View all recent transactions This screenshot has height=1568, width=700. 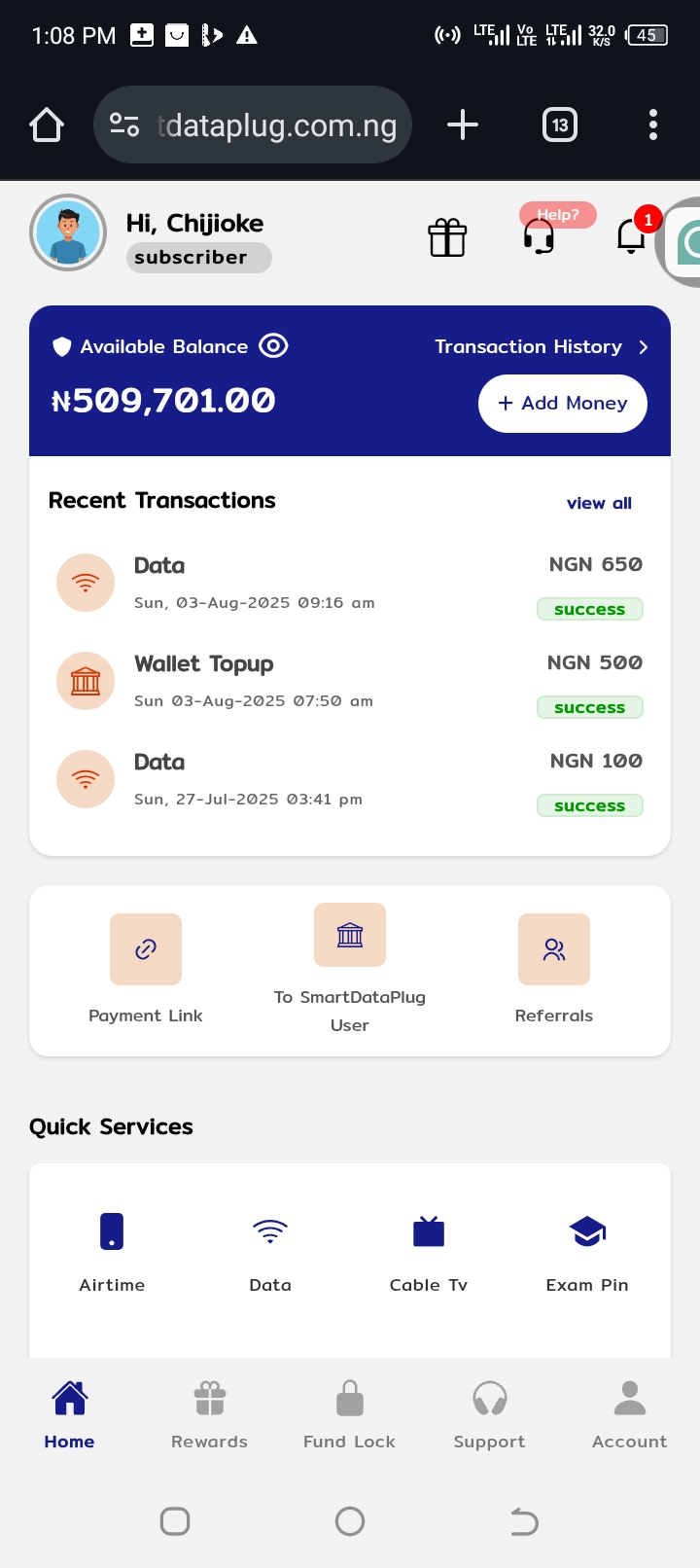[599, 503]
